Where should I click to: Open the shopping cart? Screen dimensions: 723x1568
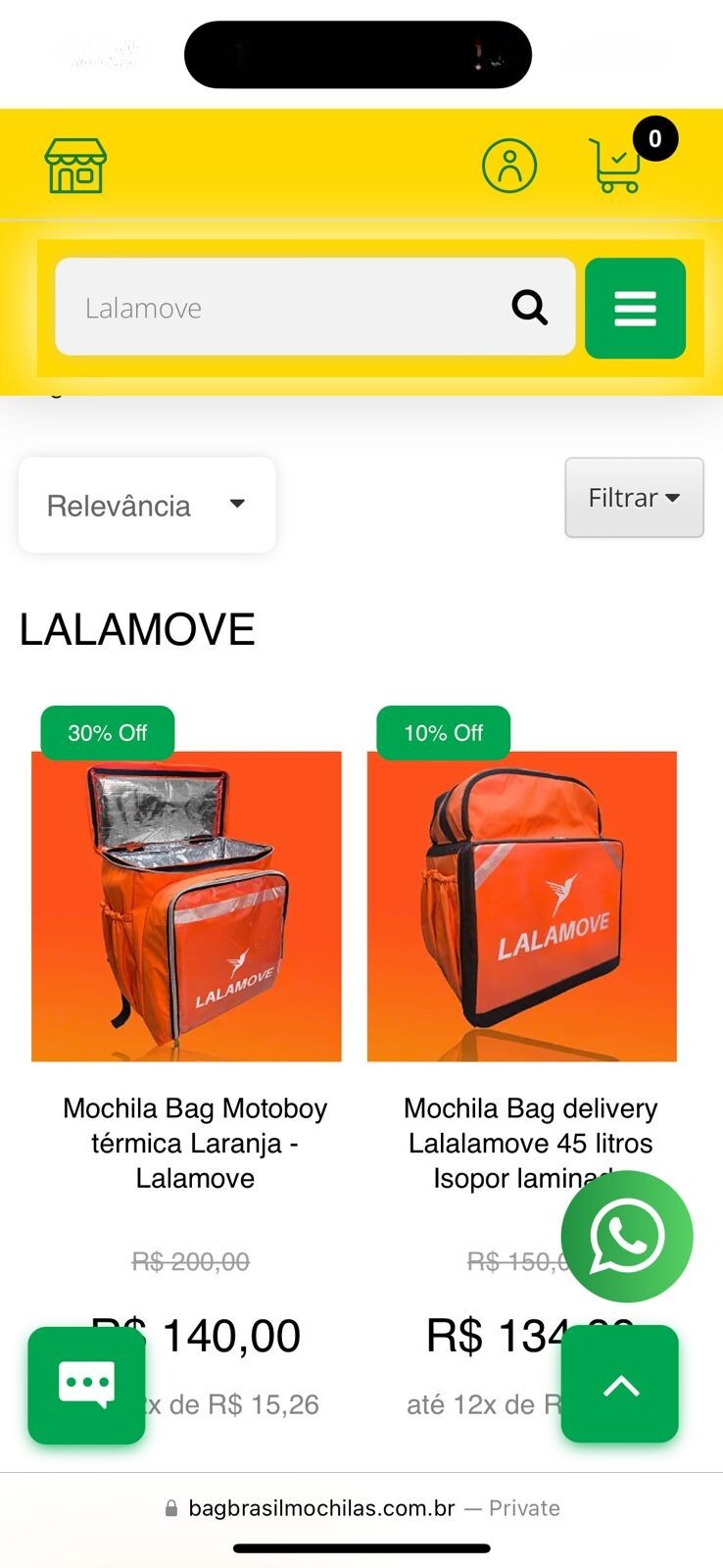point(616,166)
